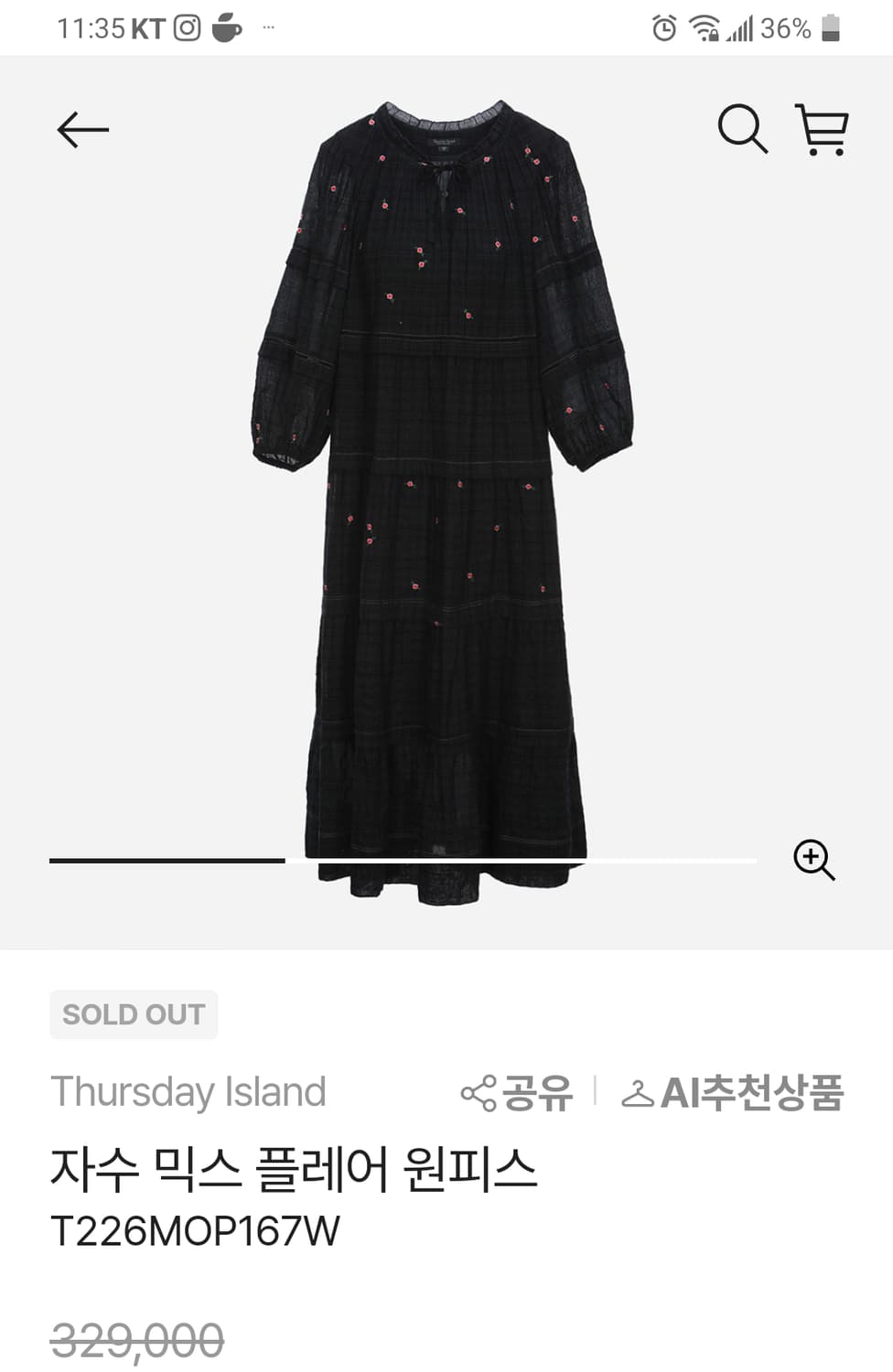
Task: Tap the back arrow to return
Action: coord(82,129)
